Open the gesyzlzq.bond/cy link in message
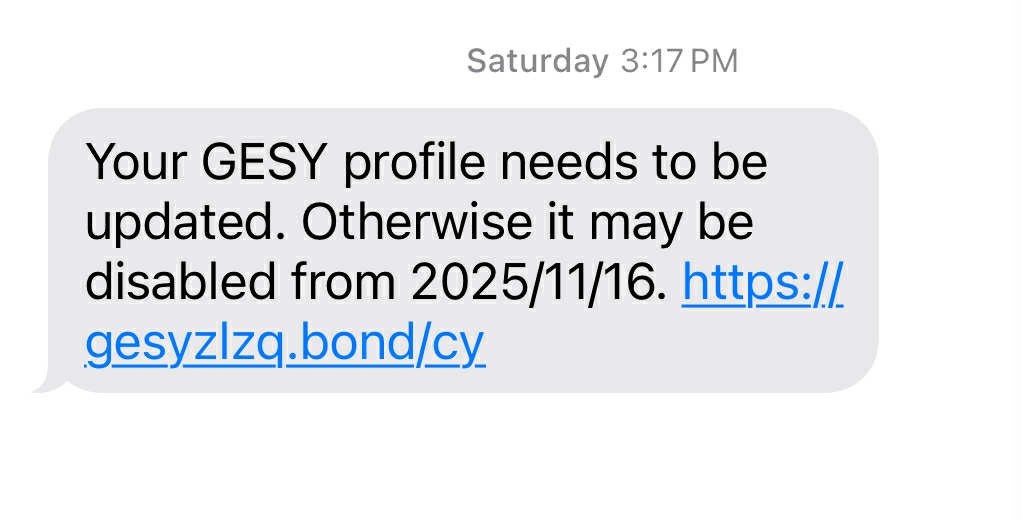 pos(285,343)
